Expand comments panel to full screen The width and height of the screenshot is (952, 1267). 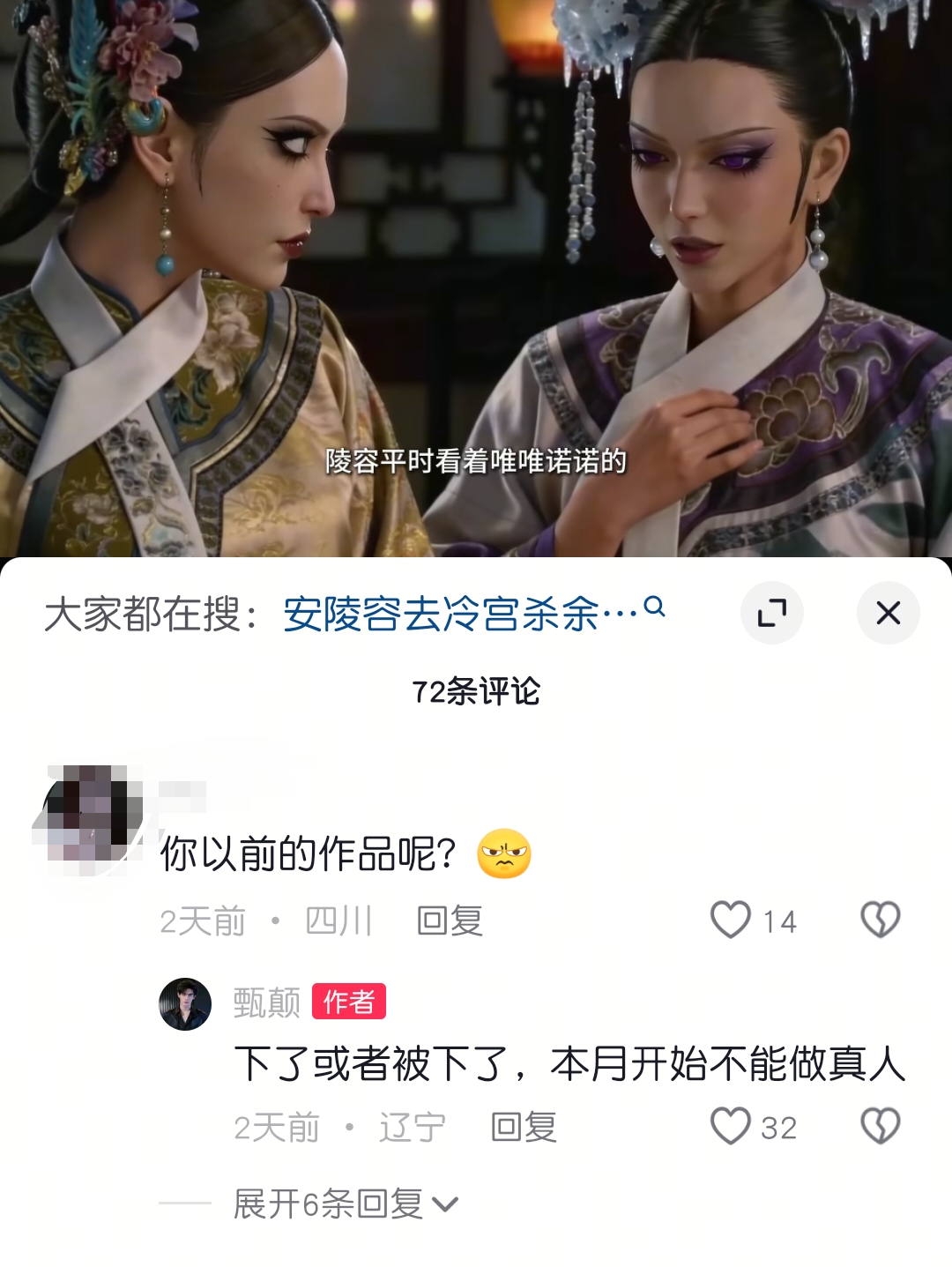point(771,613)
